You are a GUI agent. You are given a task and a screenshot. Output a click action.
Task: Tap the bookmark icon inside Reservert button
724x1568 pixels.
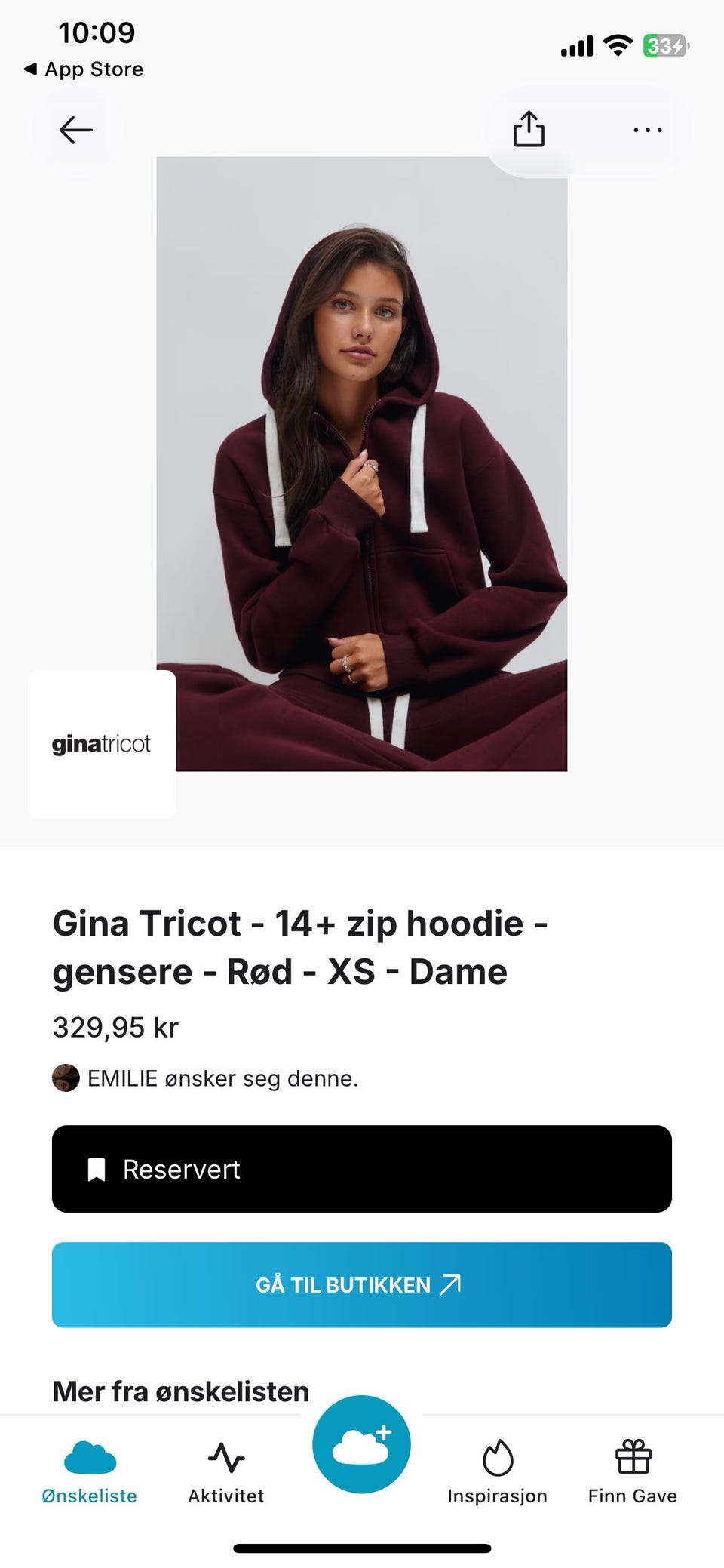coord(96,1169)
